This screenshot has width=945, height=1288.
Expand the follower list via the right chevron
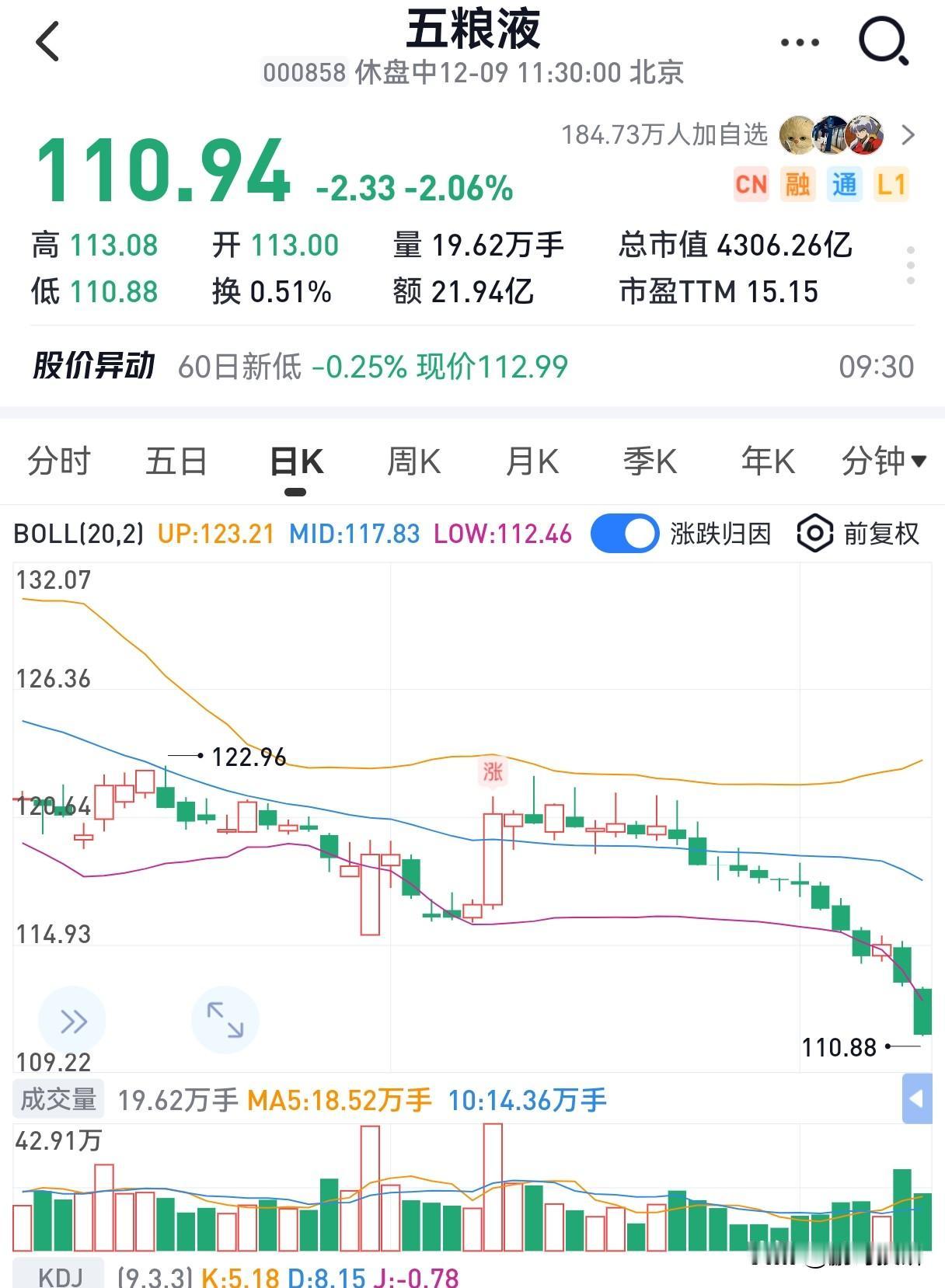point(908,136)
